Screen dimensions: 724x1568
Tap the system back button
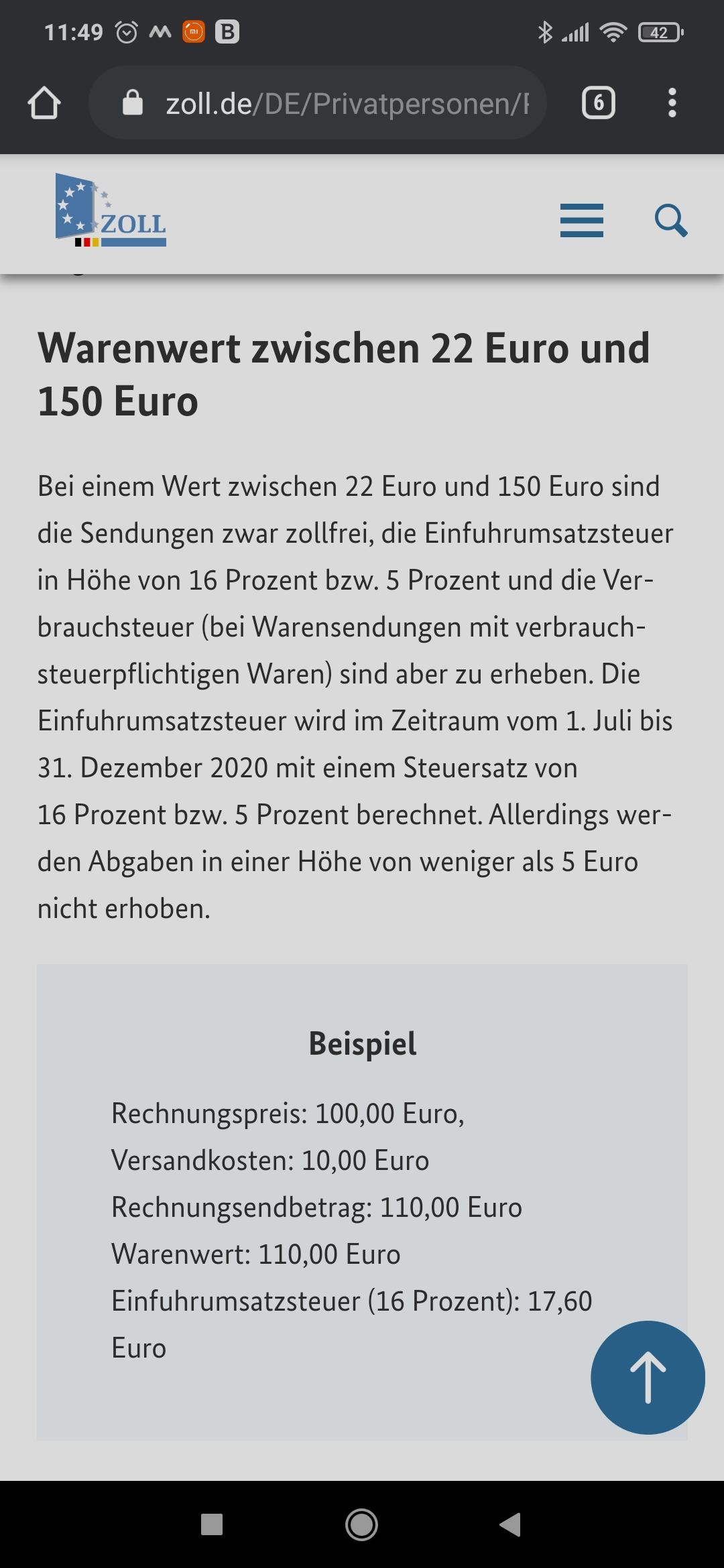coord(511,1524)
